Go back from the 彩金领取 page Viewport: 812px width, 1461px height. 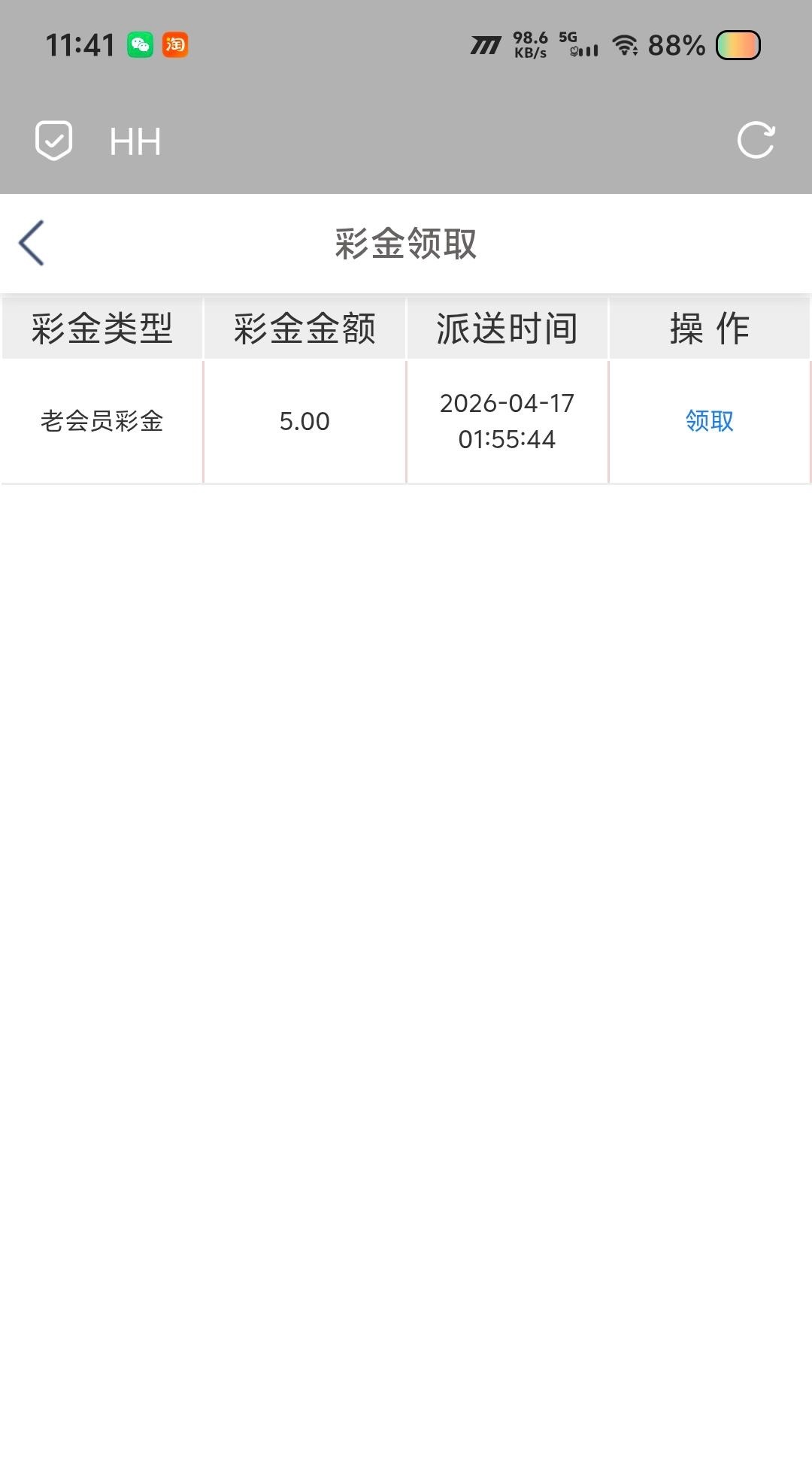32,243
